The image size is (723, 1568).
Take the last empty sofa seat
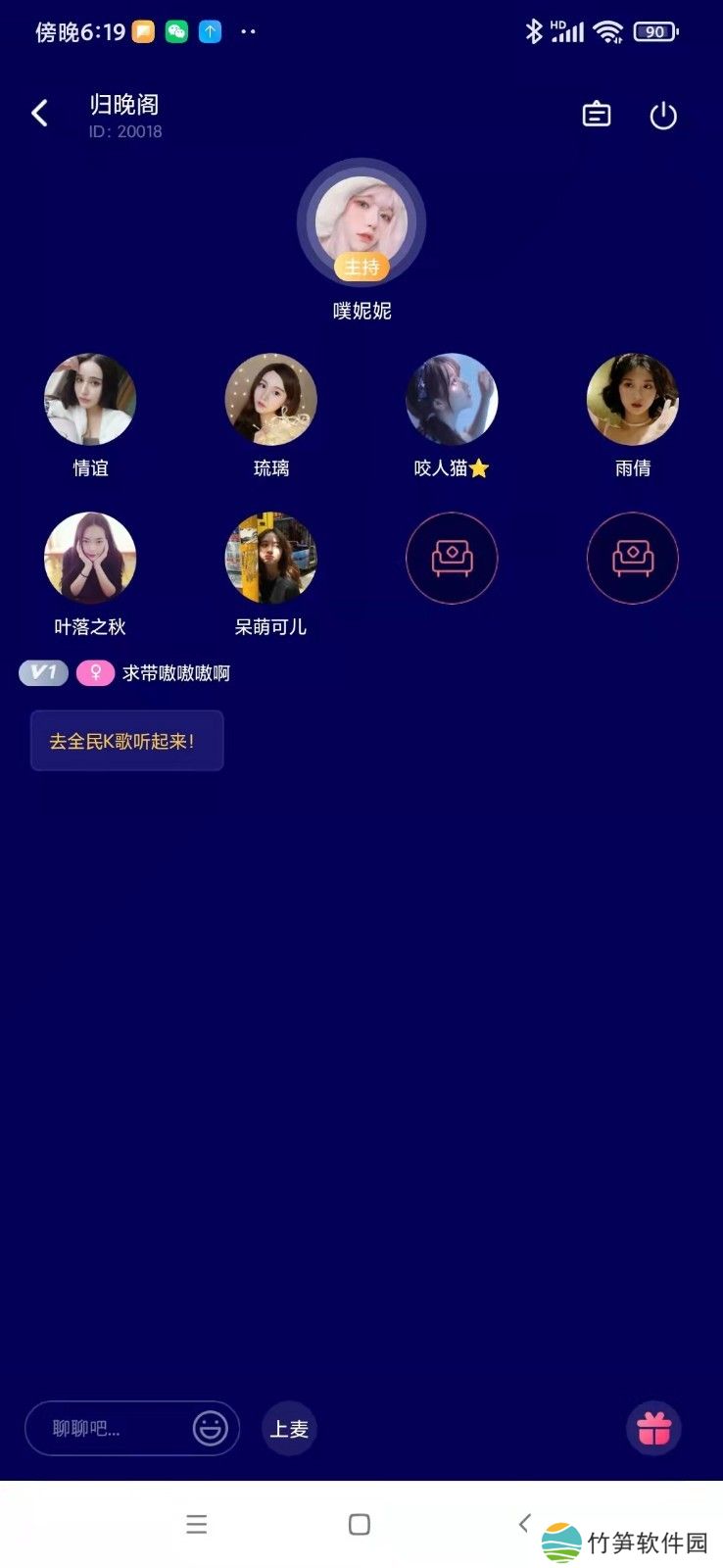pos(633,558)
